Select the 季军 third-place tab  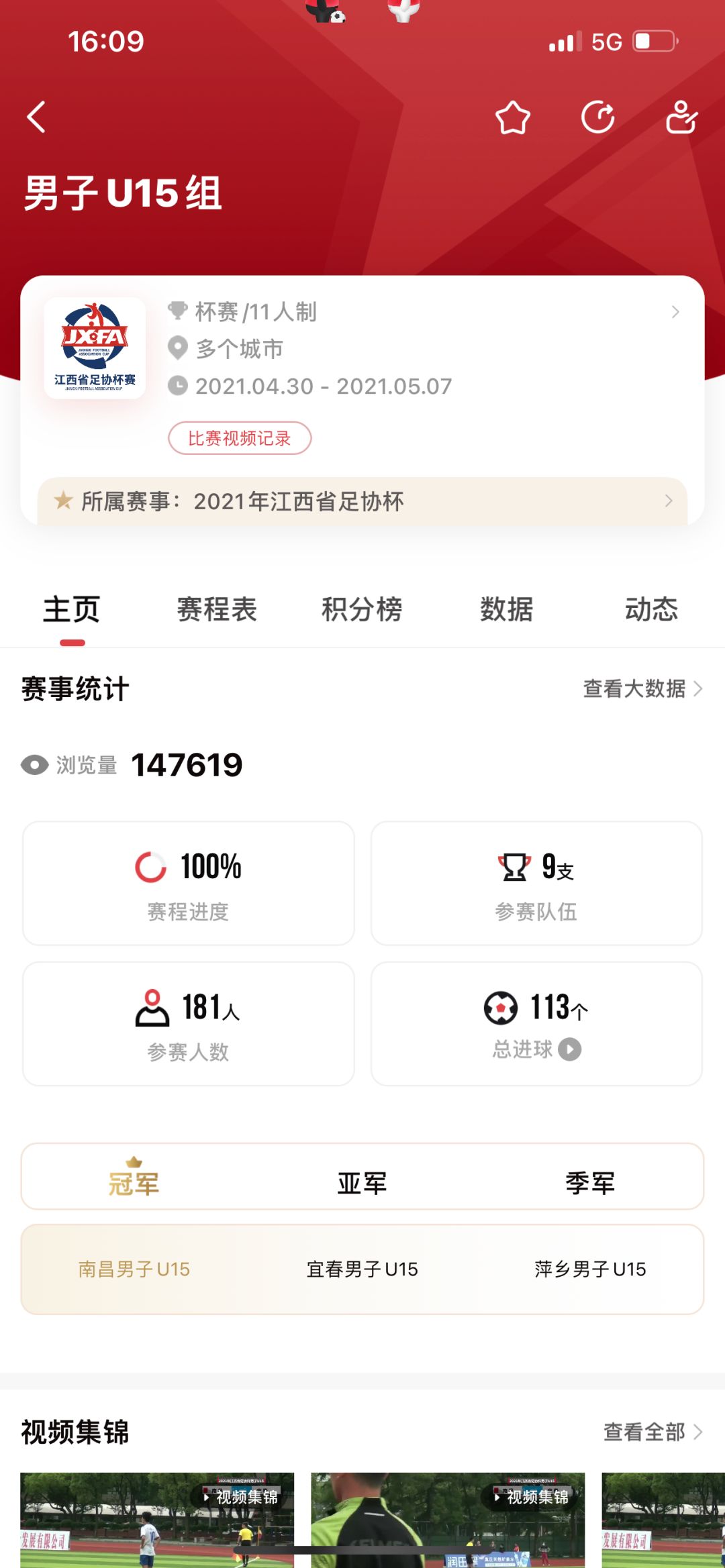[589, 1183]
